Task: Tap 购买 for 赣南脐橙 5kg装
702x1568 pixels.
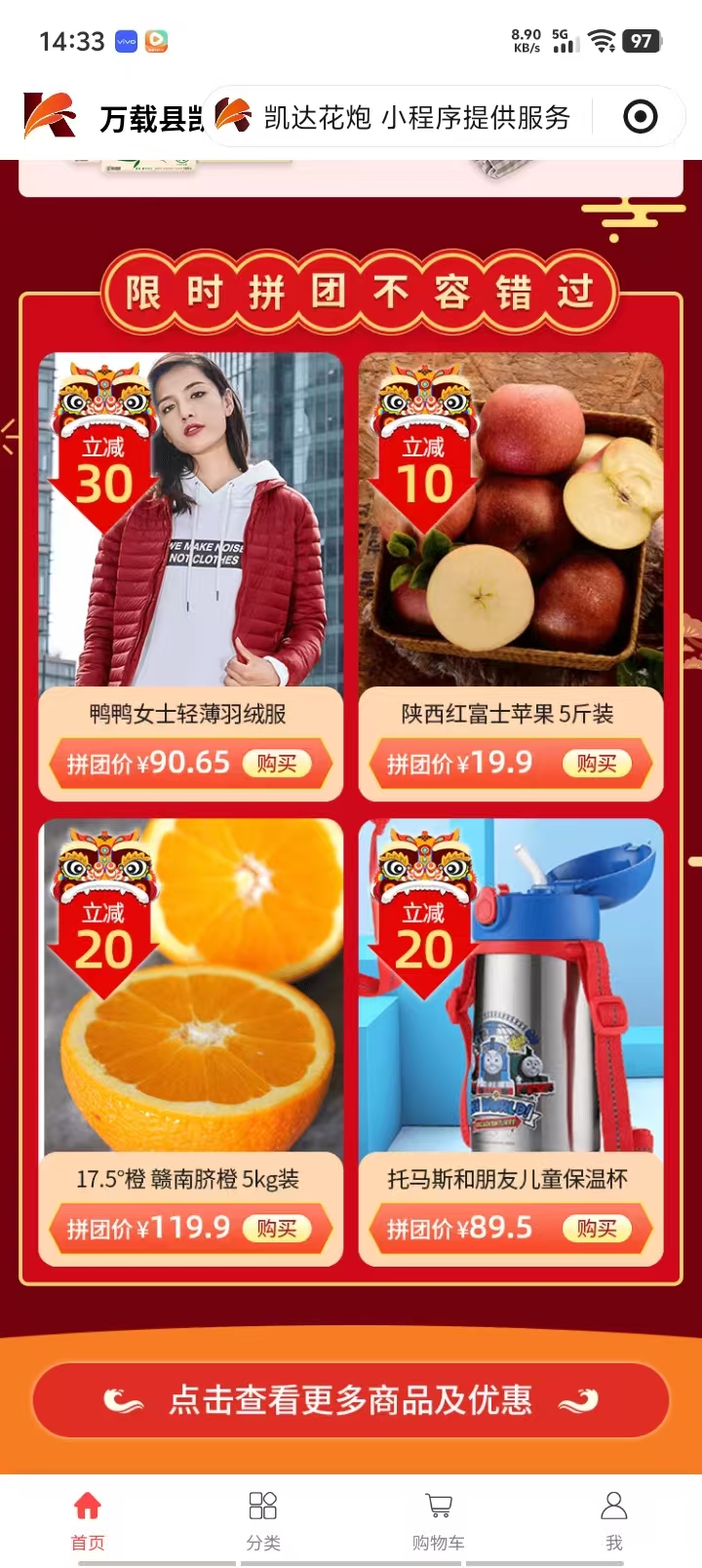Action: pos(276,1229)
